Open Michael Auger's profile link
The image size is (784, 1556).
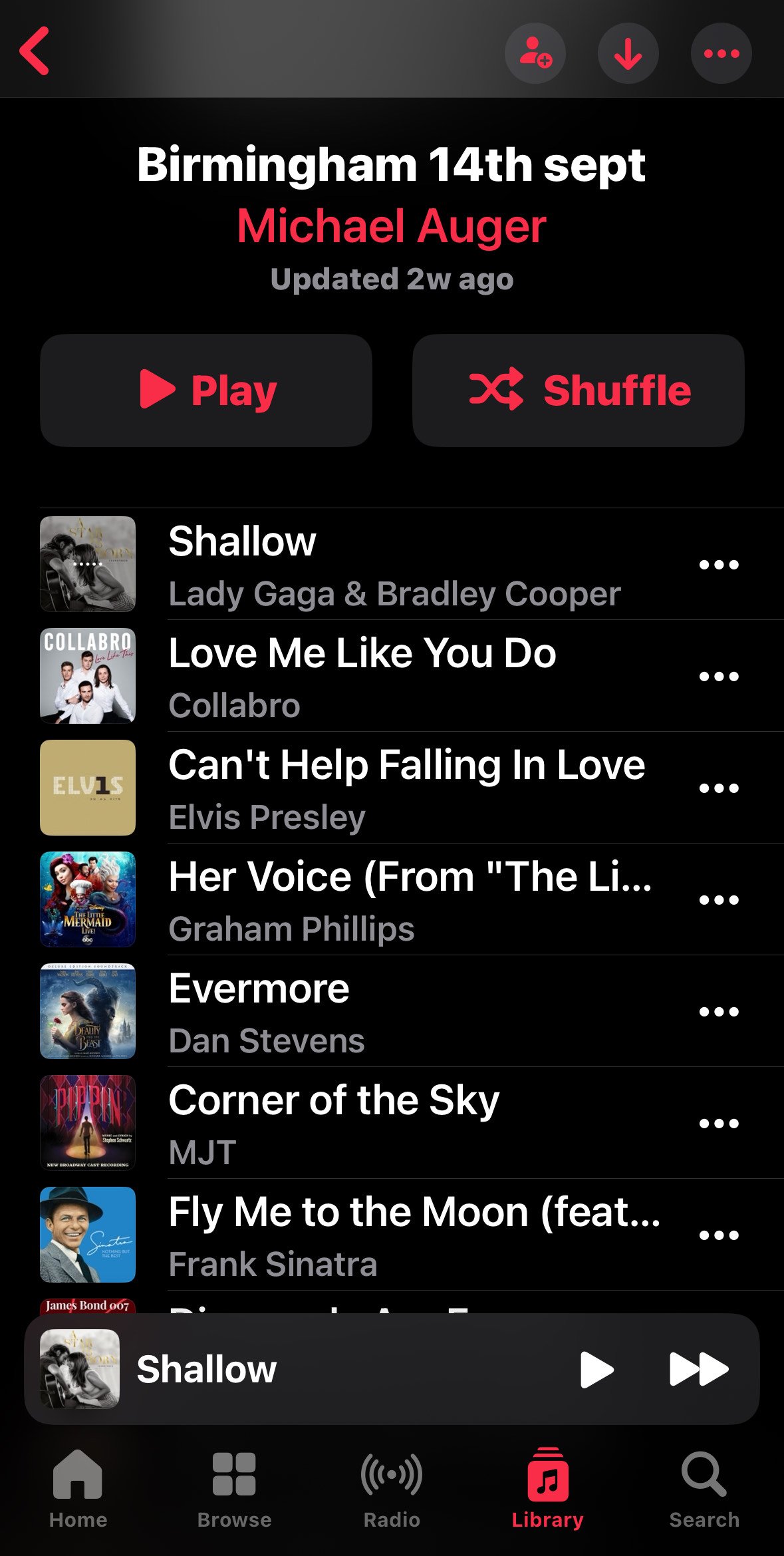392,226
